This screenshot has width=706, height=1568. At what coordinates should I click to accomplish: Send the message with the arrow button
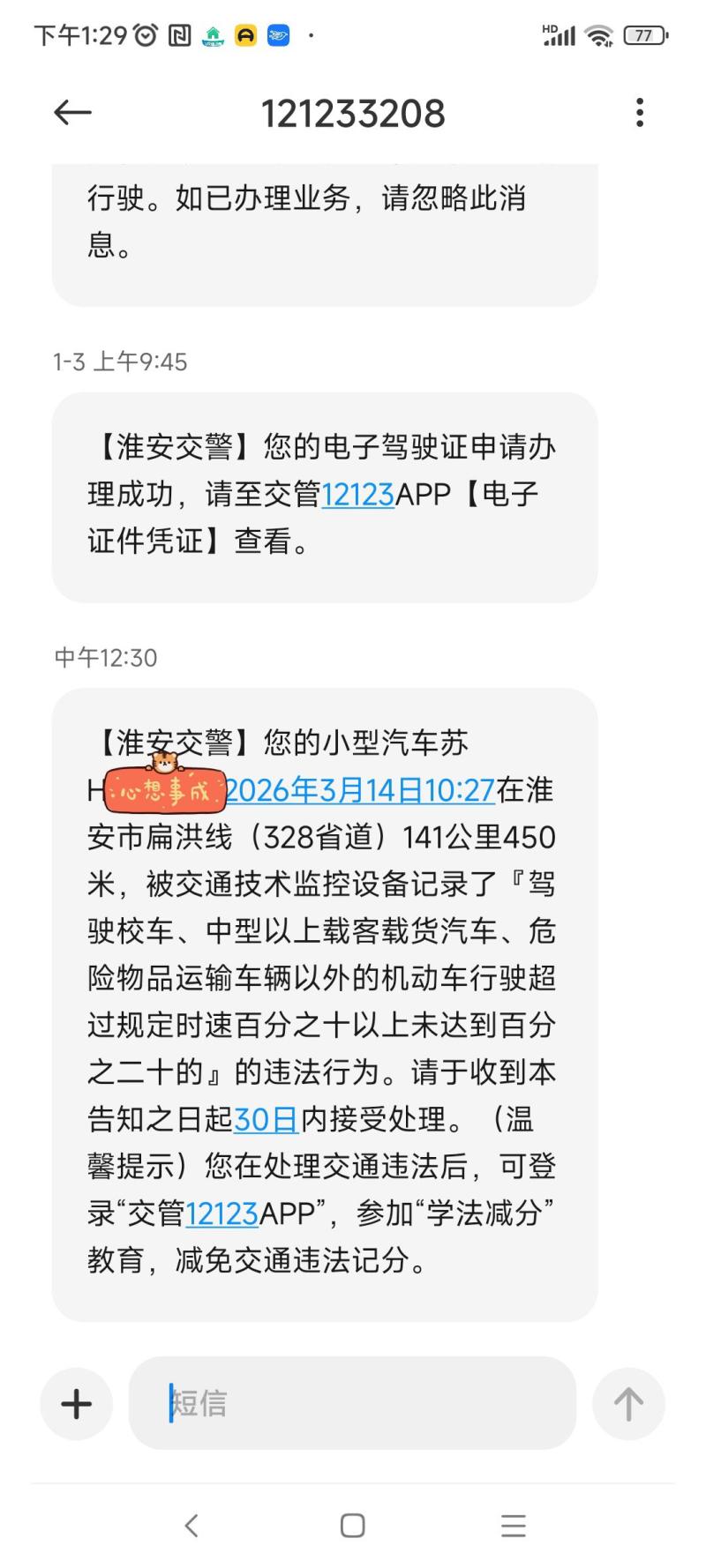click(x=628, y=1403)
